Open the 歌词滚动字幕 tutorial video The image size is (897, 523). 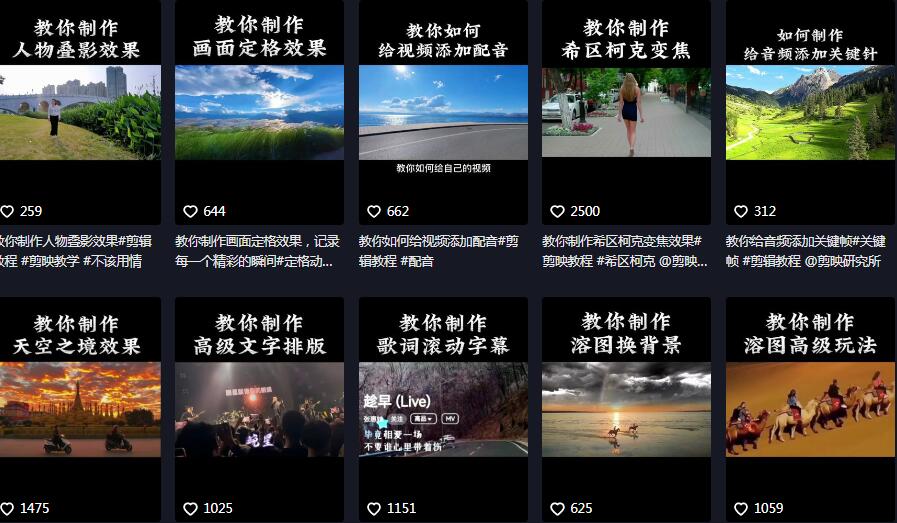click(443, 408)
